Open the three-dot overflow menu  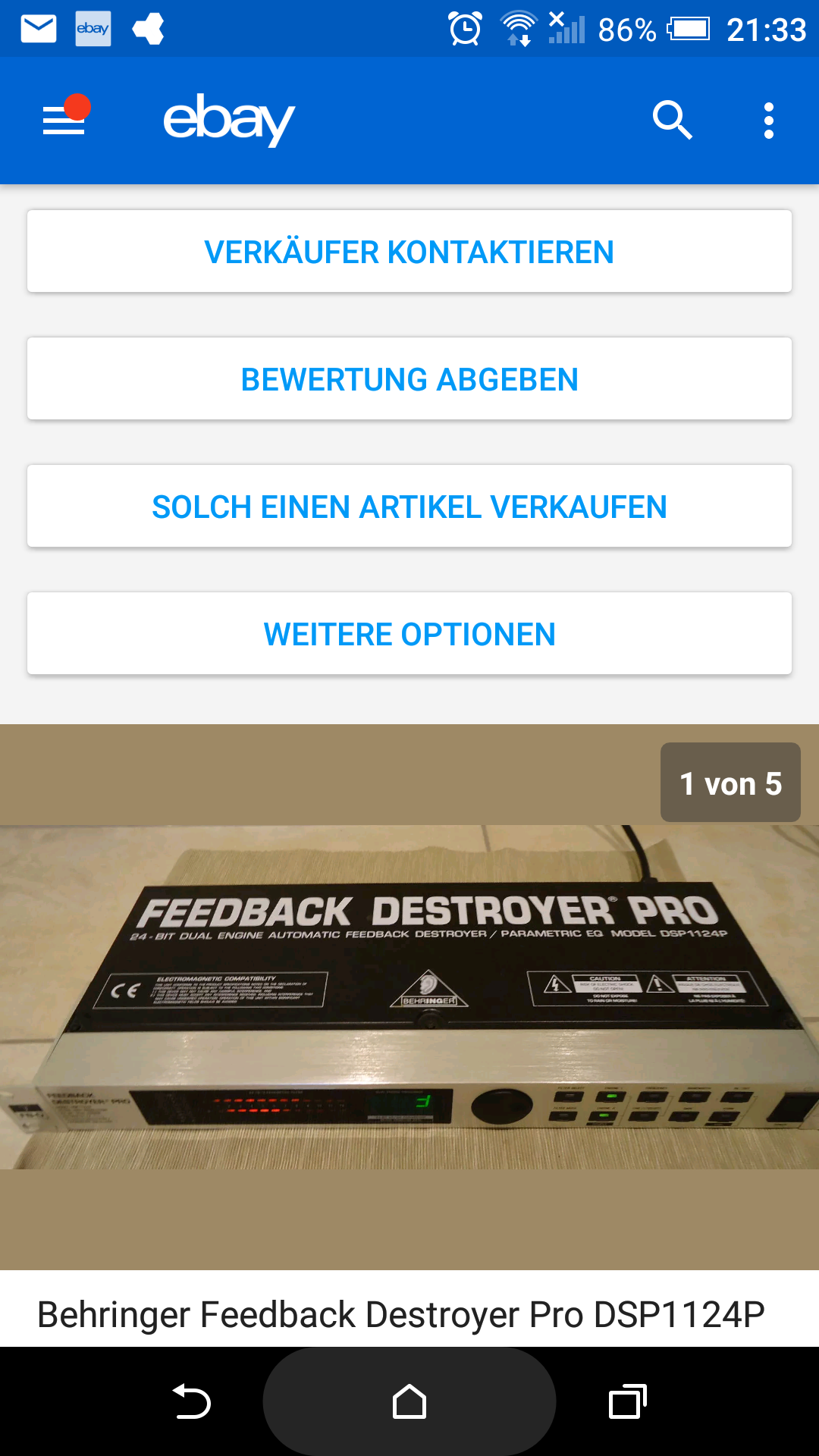[x=769, y=121]
